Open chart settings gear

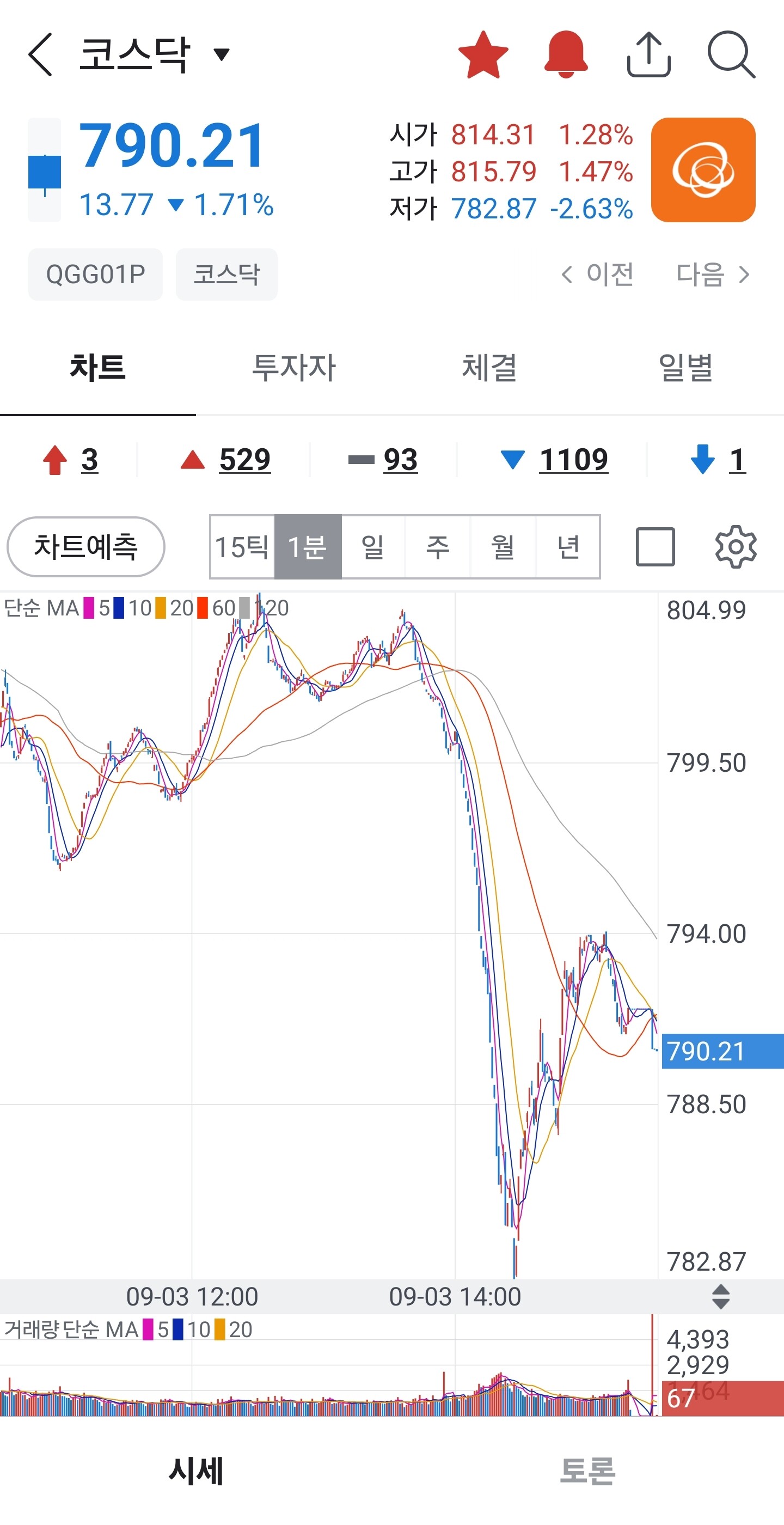(736, 547)
